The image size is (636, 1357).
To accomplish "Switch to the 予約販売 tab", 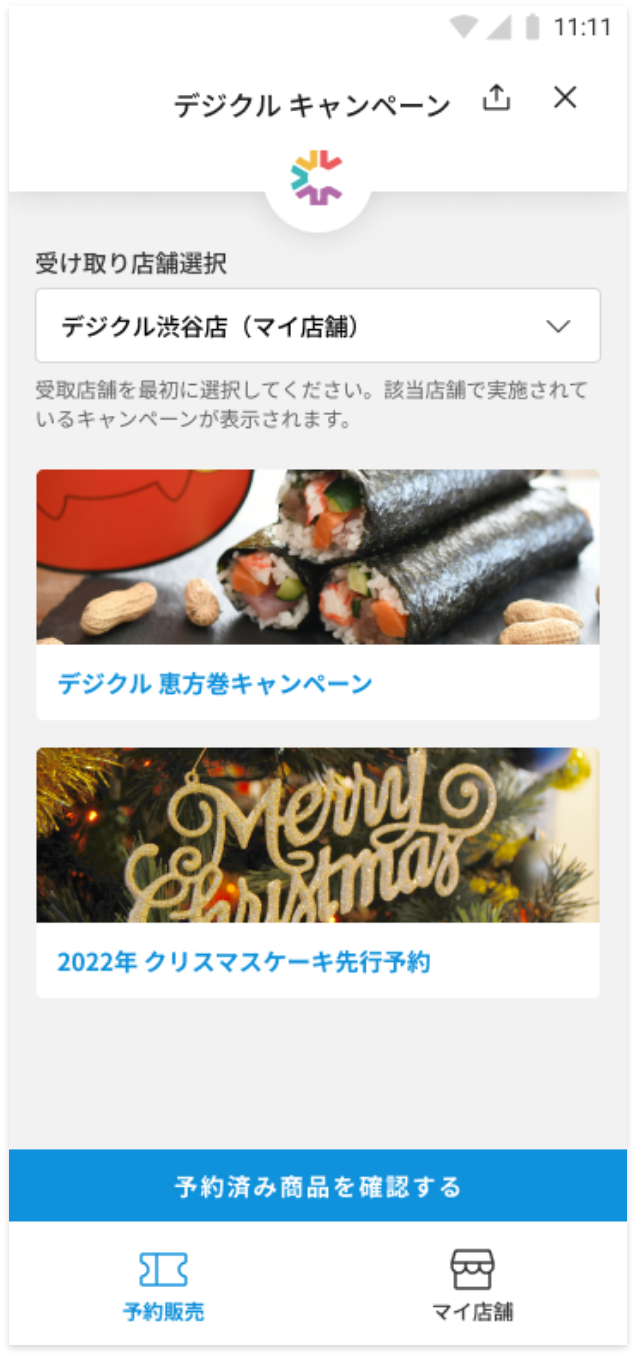I will point(164,1286).
